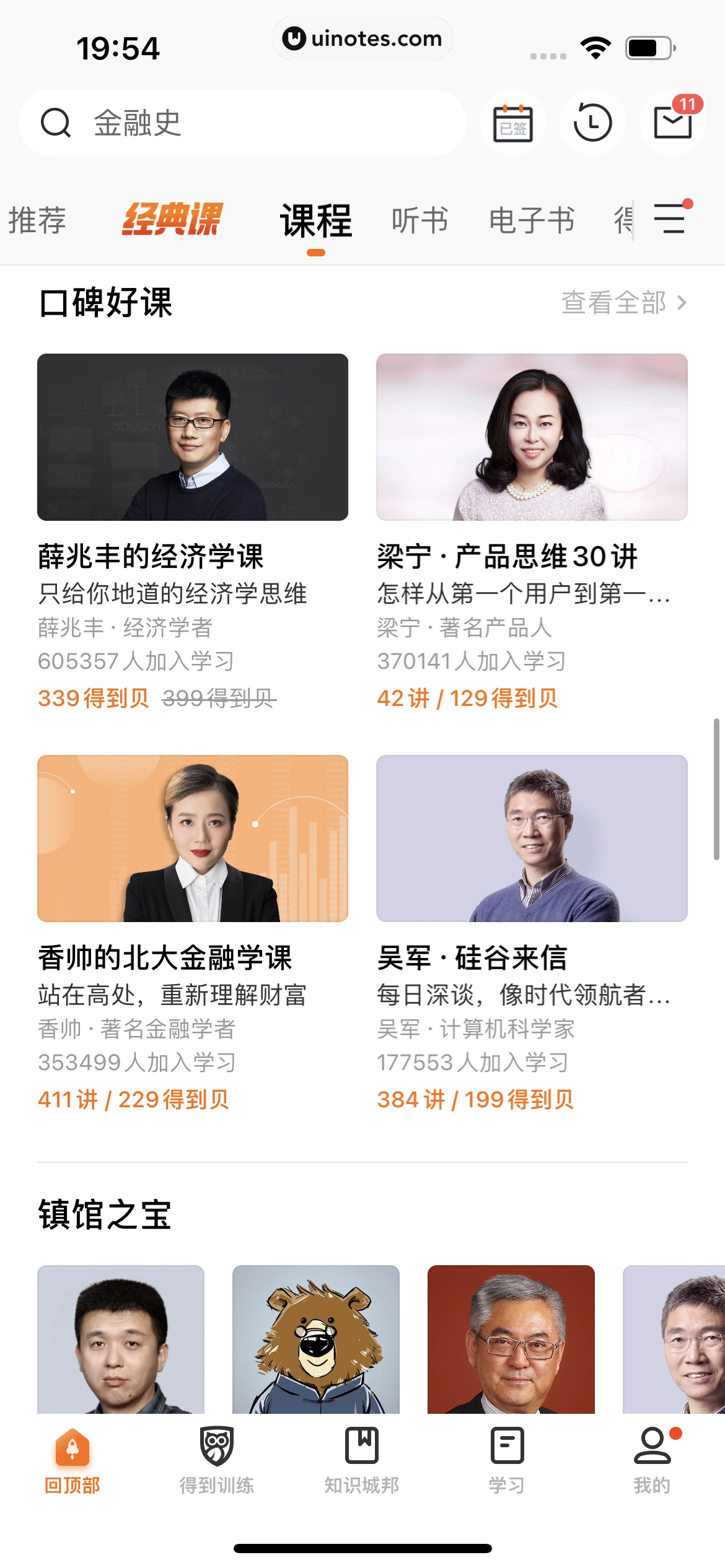725x1568 pixels.
Task: Open the messages envelope with 11 badge
Action: [x=673, y=123]
